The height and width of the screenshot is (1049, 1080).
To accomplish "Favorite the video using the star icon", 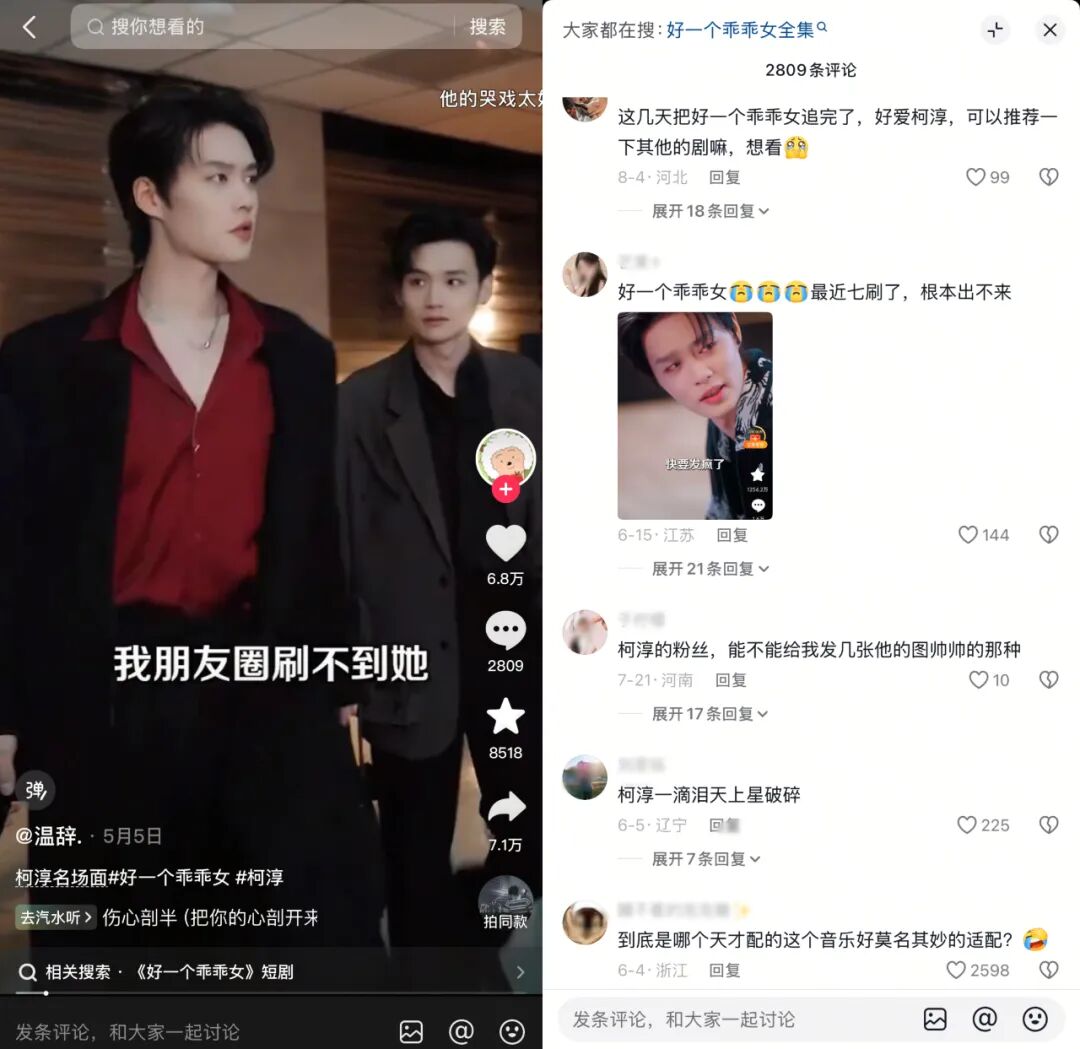I will pos(505,716).
